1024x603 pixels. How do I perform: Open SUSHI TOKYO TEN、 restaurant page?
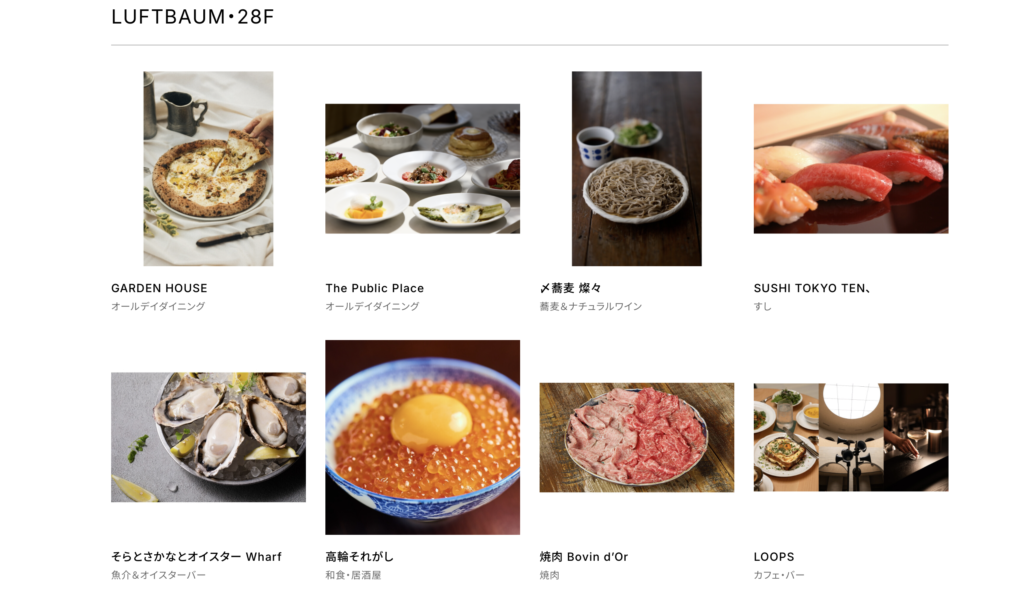click(850, 168)
